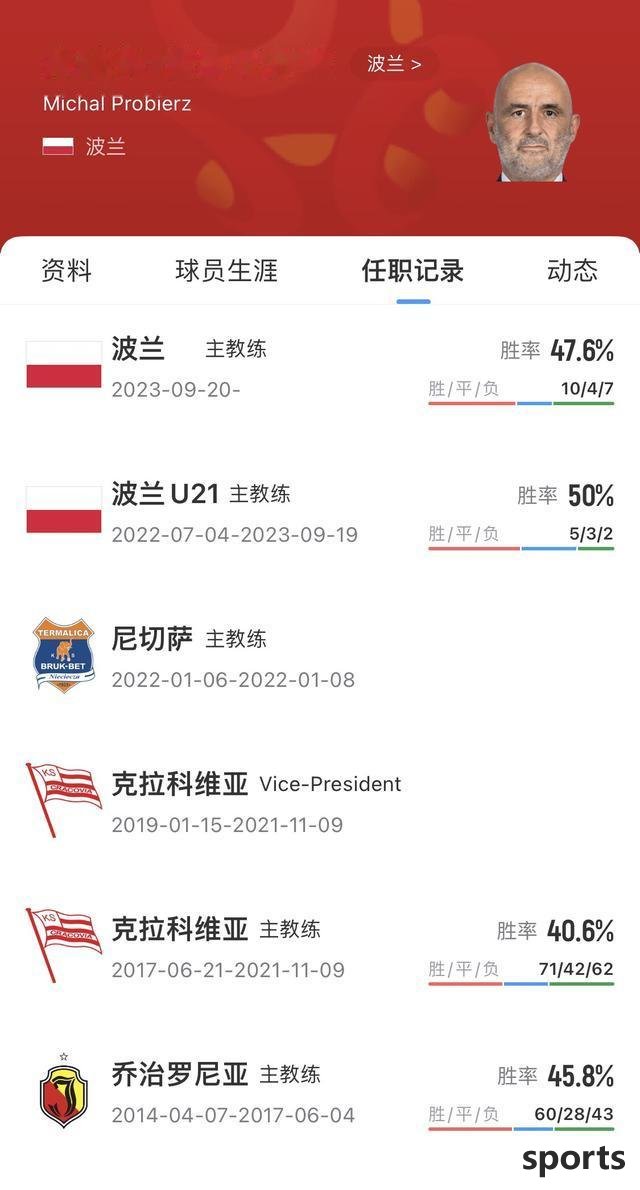Viewport: 640px width, 1190px height.
Task: Switch to the 资料 tab
Action: 66,270
